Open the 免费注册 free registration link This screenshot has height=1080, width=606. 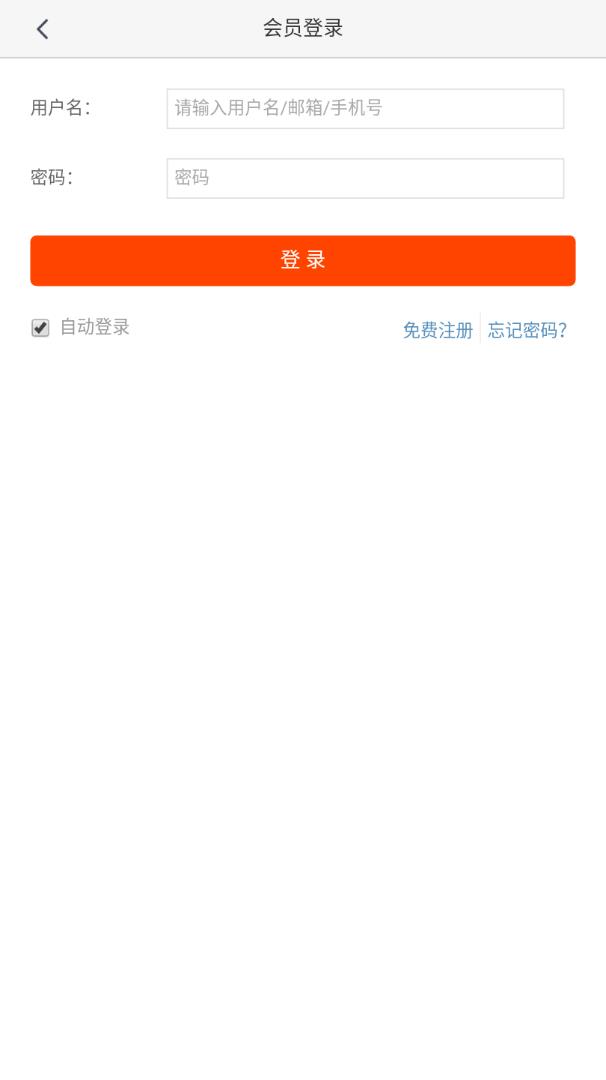[x=437, y=331]
